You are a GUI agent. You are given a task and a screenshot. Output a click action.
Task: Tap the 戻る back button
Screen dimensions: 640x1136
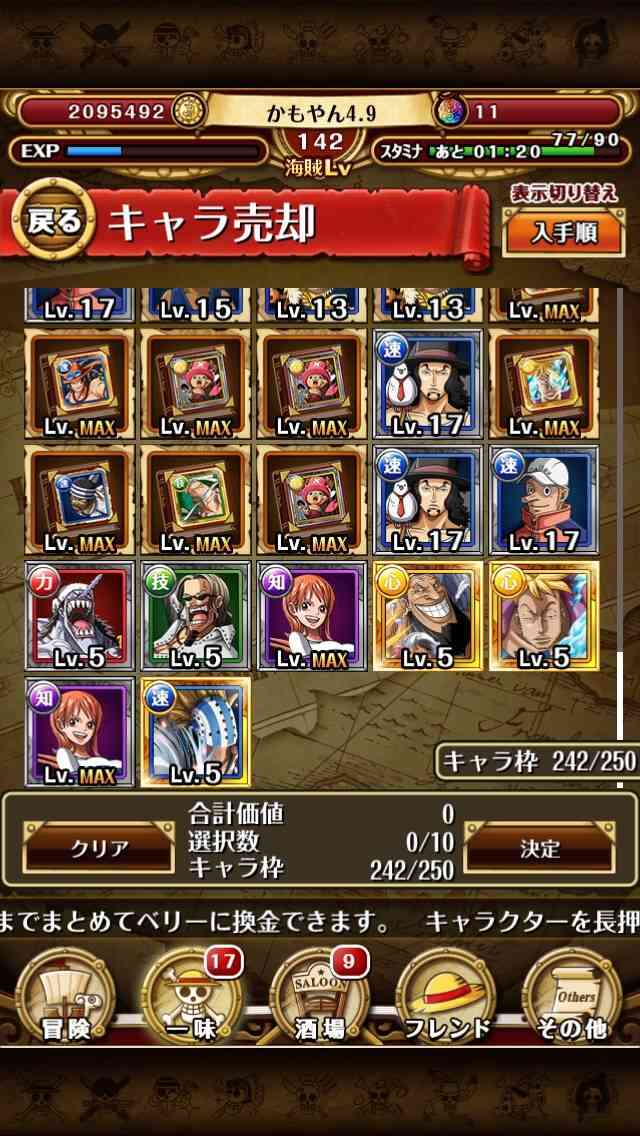54,220
